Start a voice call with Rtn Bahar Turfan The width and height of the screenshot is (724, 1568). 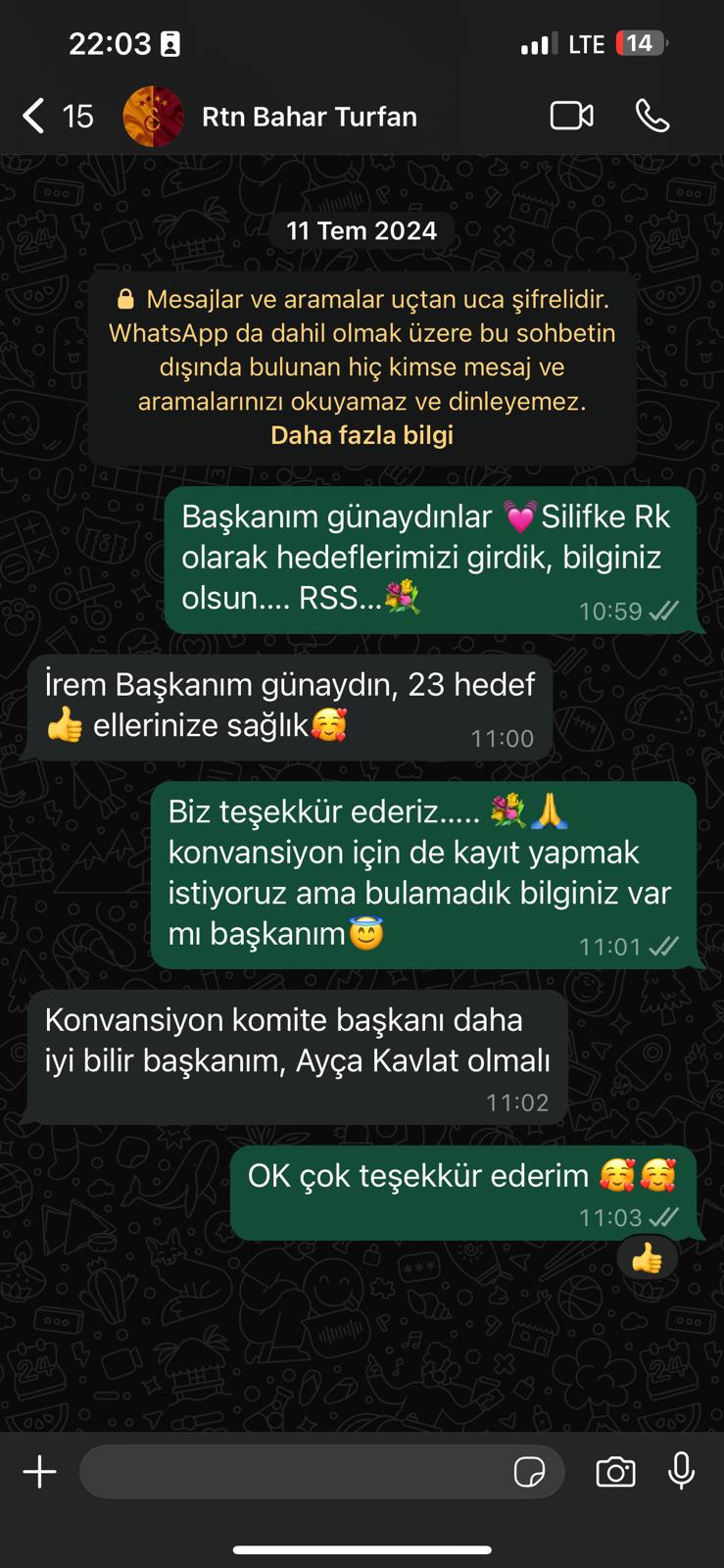[652, 116]
